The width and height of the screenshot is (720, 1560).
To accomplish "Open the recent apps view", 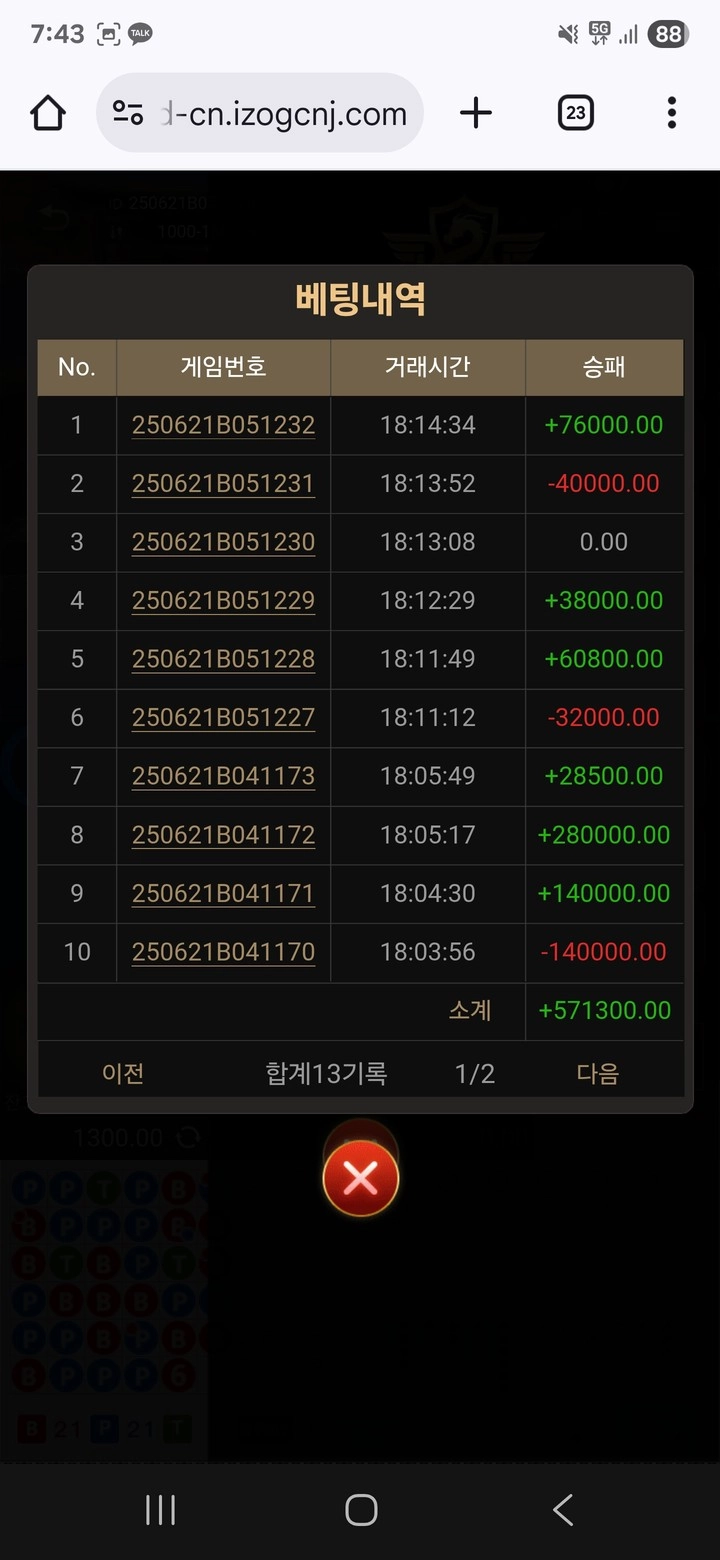I will [160, 1510].
